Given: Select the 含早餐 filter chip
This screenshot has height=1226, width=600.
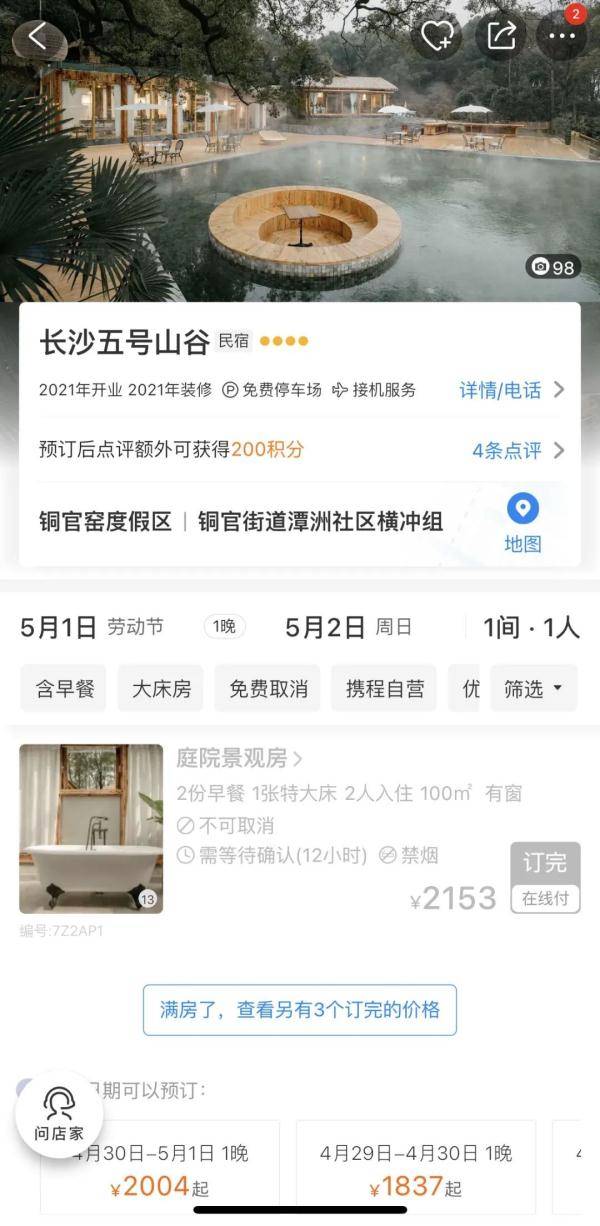Looking at the screenshot, I should point(65,688).
